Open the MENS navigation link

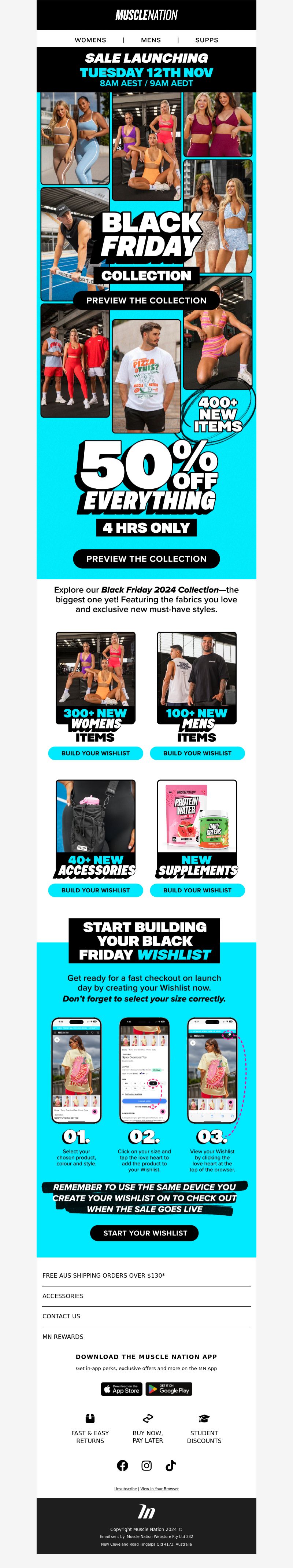click(151, 40)
